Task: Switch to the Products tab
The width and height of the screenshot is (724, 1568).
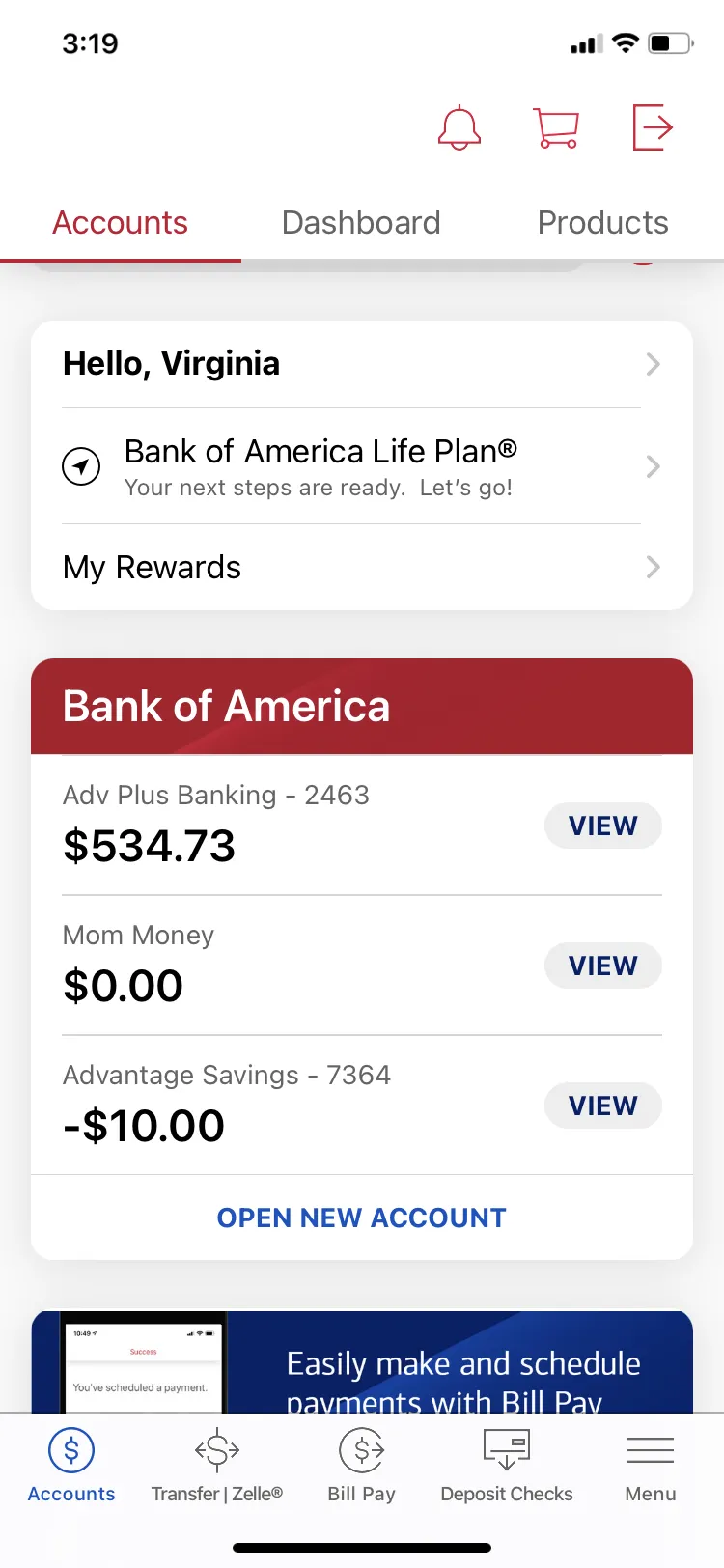Action: tap(603, 223)
